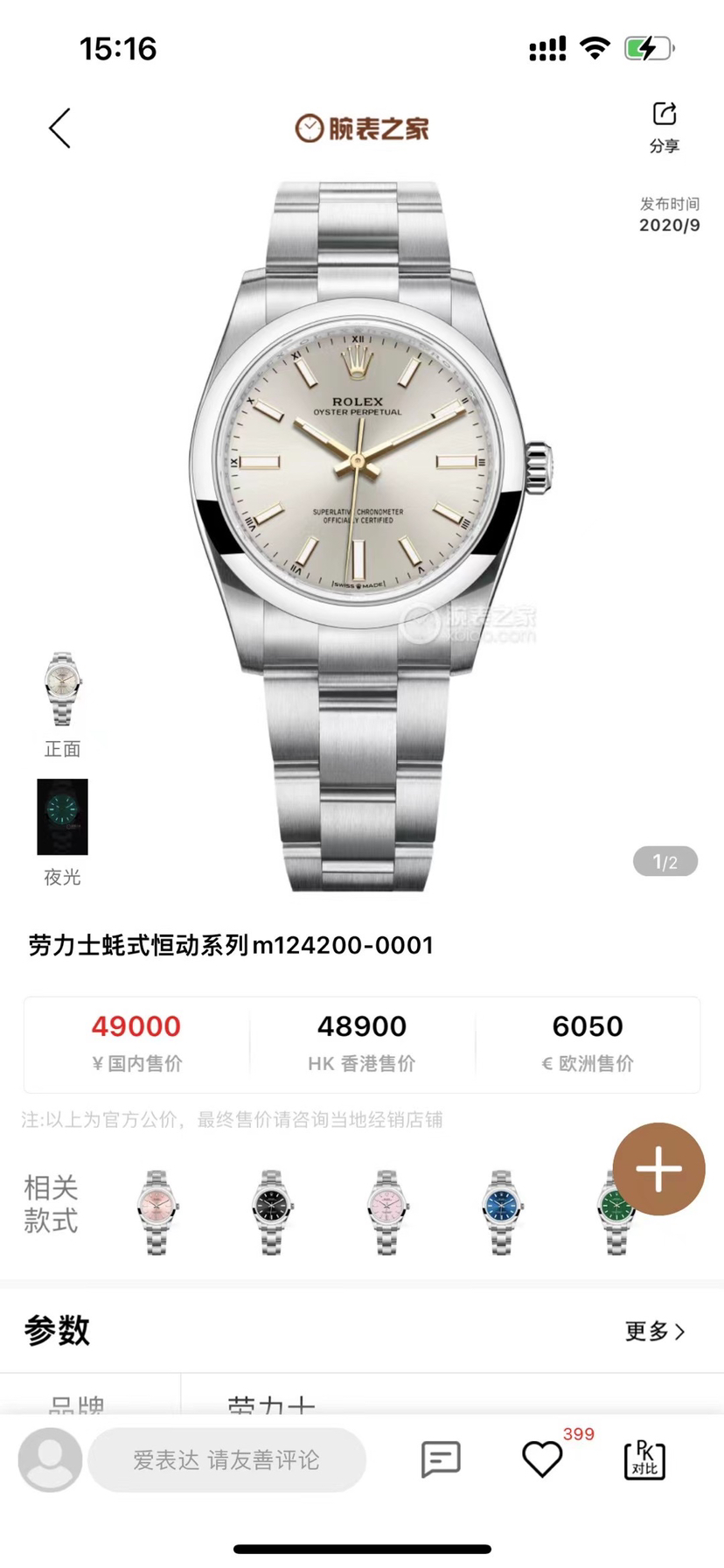Open the brown plus floating button

point(658,1168)
